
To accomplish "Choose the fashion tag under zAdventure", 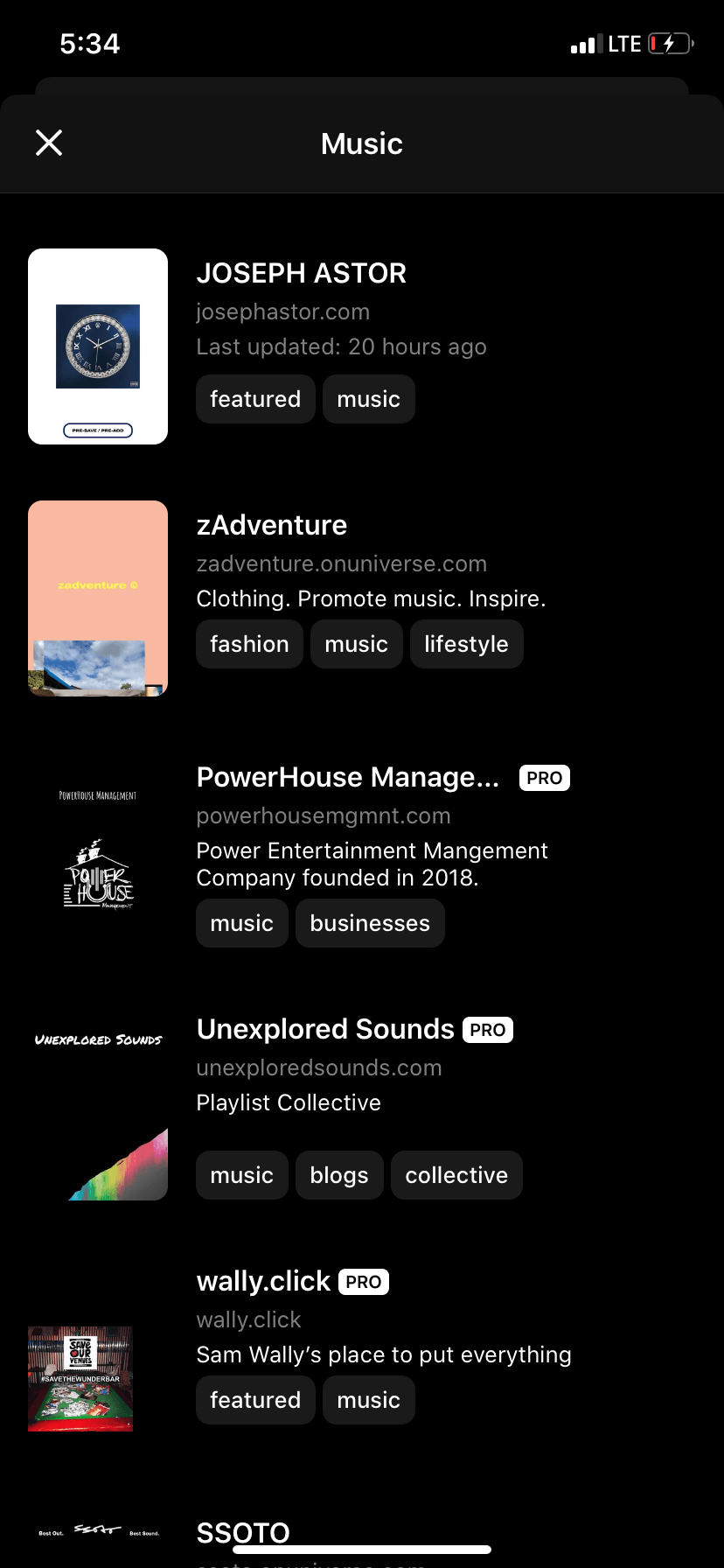I will pyautogui.click(x=249, y=644).
